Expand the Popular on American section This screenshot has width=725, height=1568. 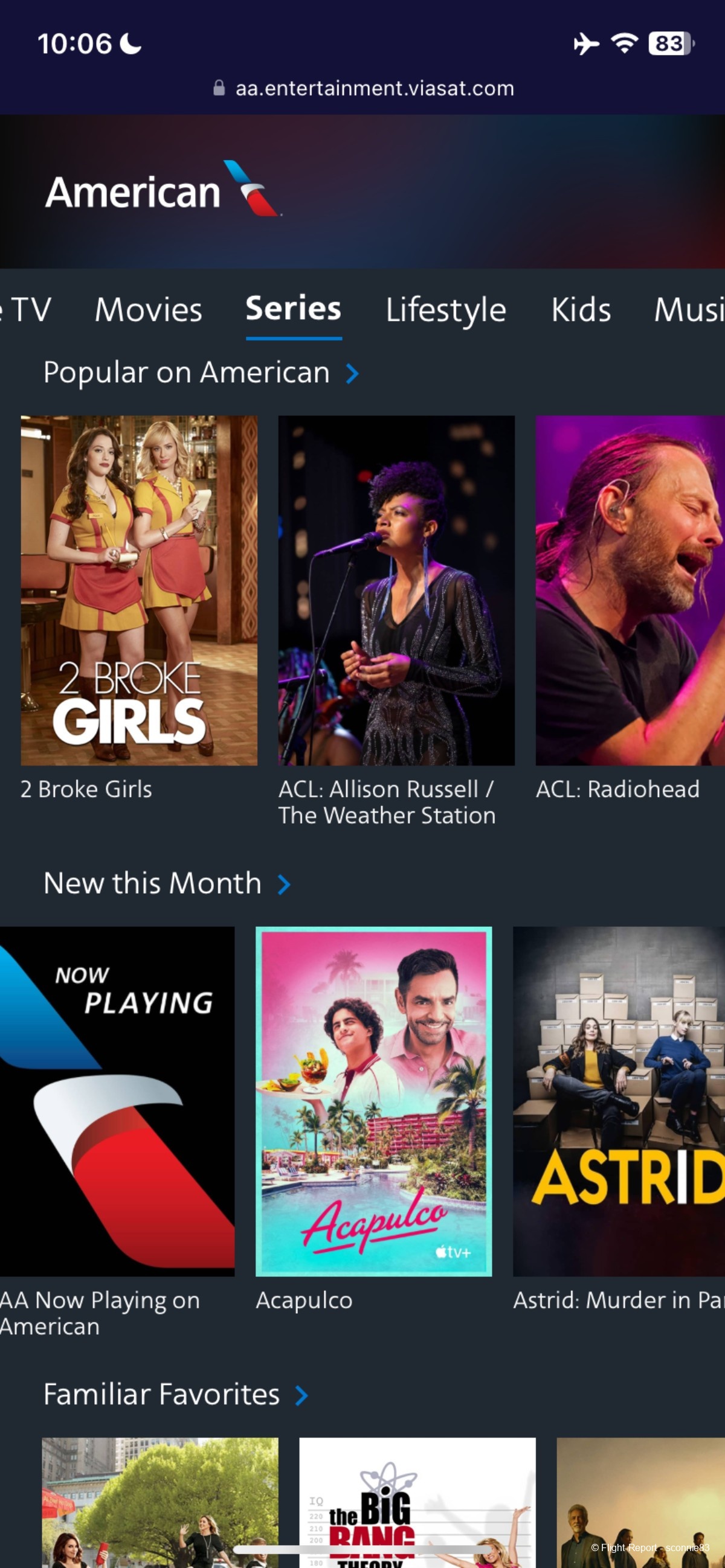(x=201, y=373)
